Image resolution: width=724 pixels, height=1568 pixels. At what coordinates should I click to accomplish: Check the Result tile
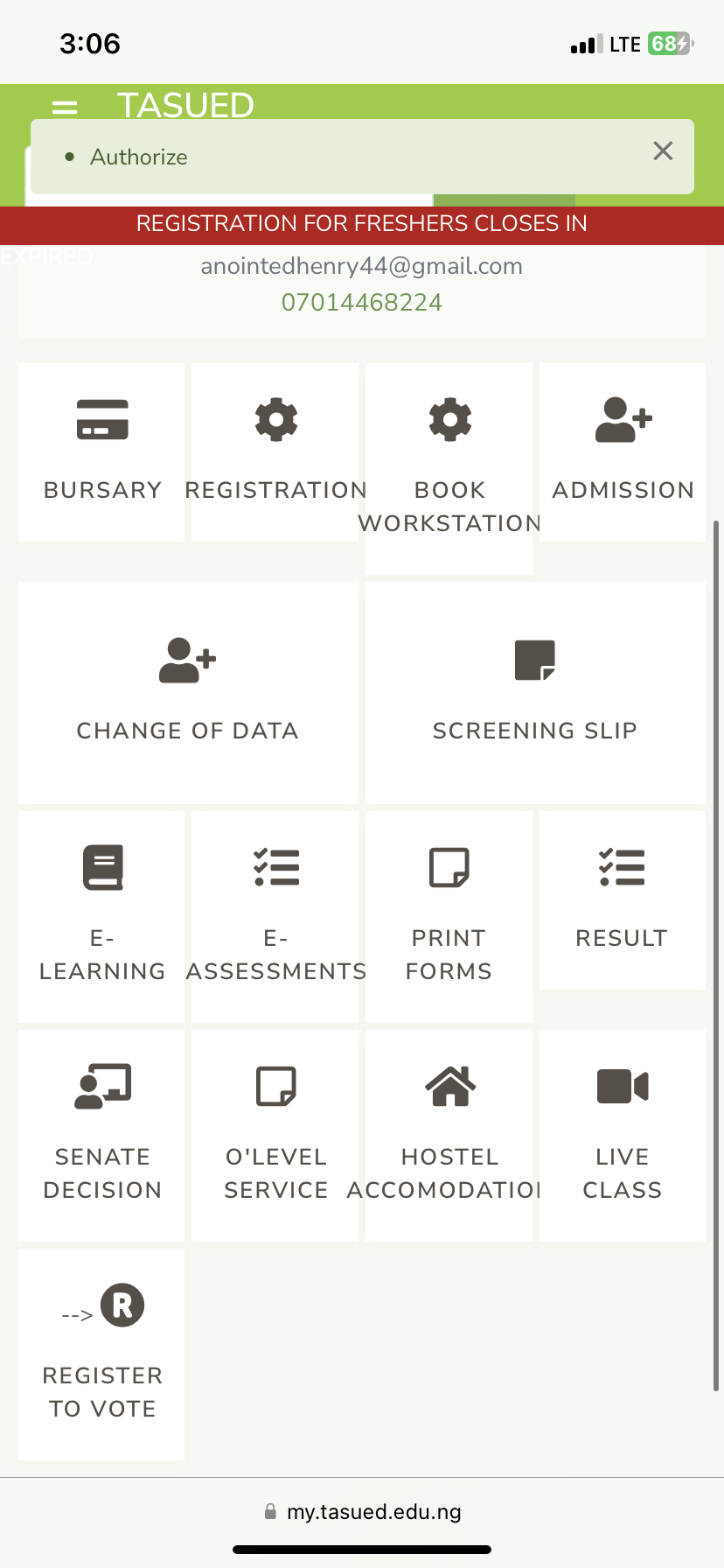click(623, 900)
